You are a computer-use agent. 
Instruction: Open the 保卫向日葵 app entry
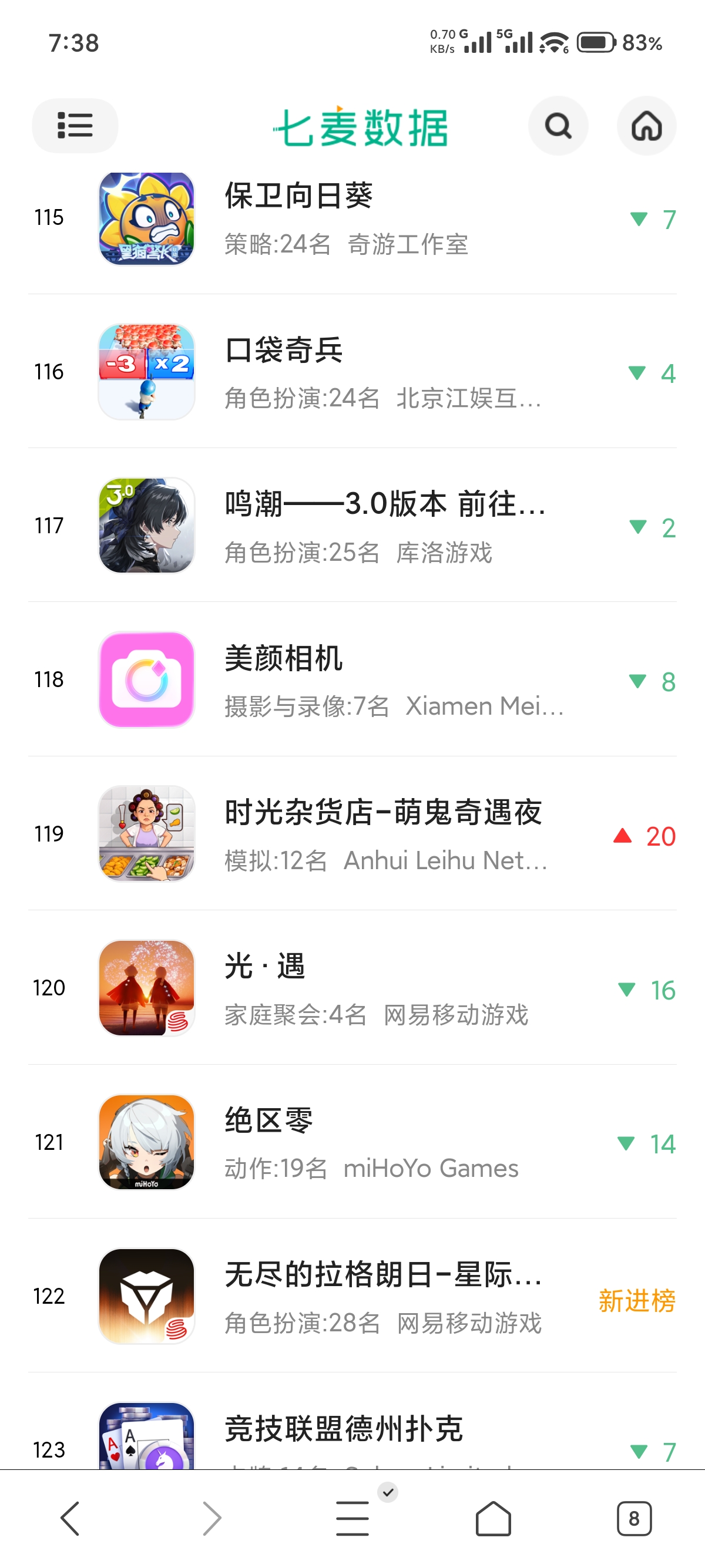click(352, 218)
